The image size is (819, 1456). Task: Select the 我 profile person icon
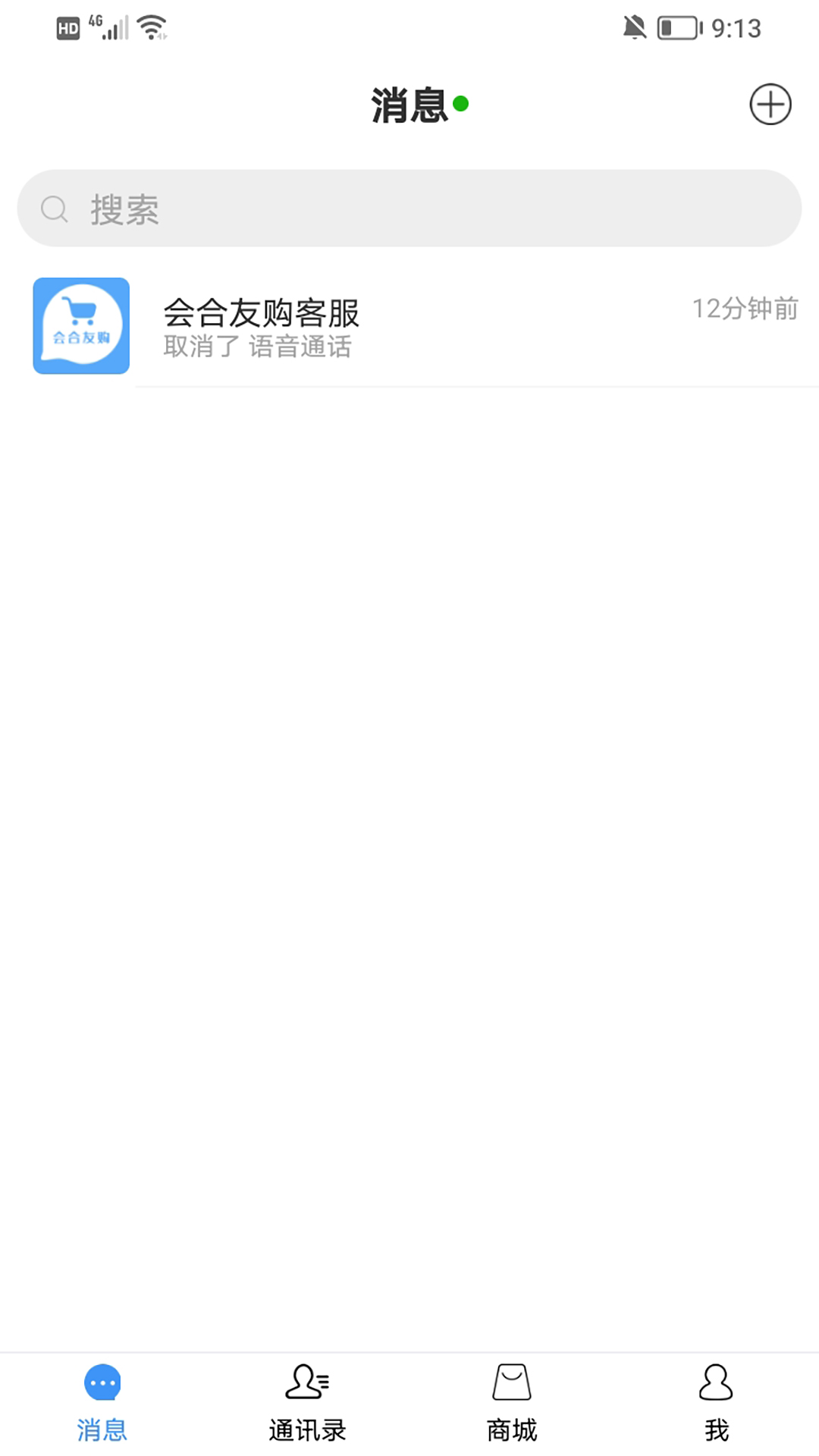(x=716, y=1382)
